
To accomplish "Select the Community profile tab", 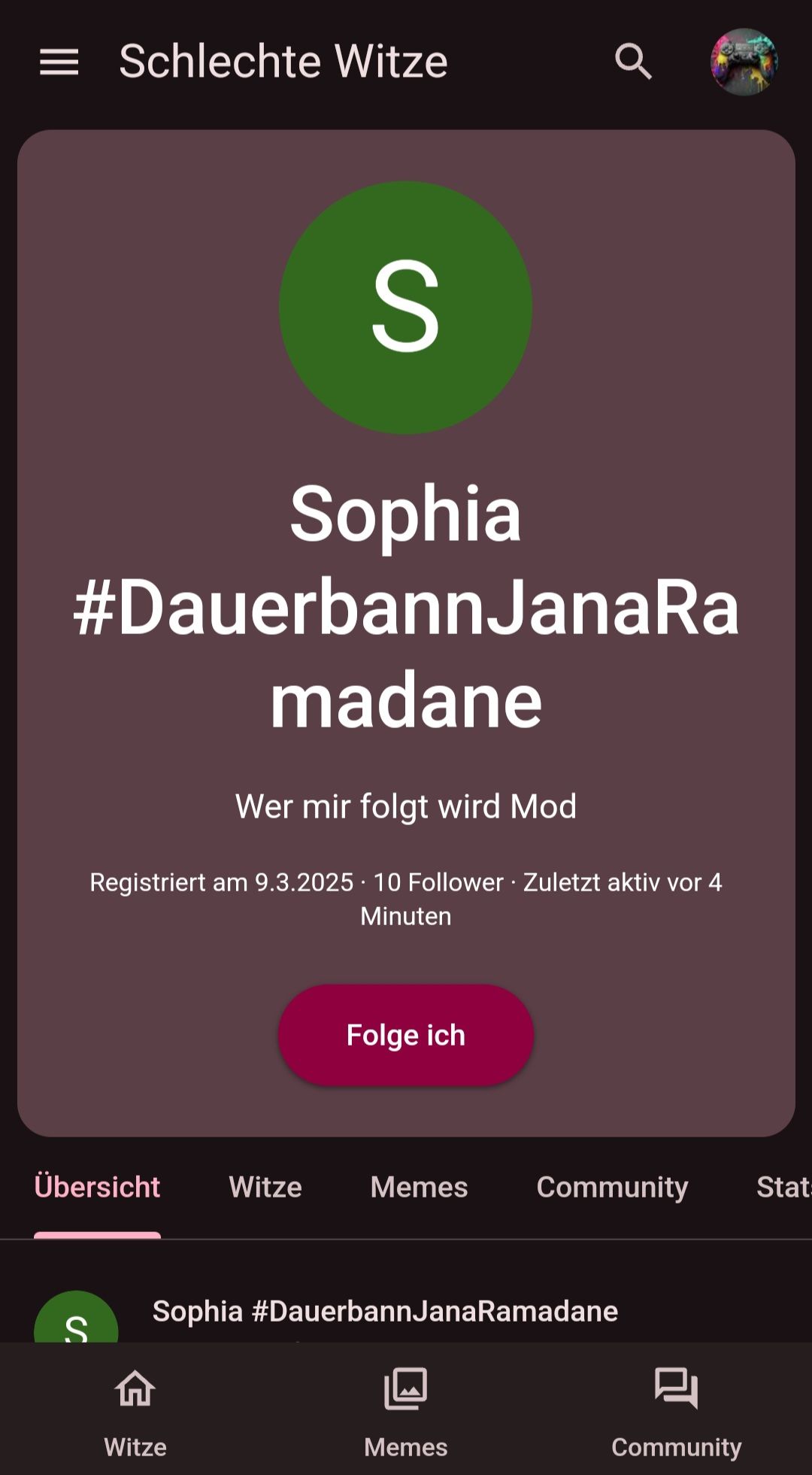I will coord(612,1187).
